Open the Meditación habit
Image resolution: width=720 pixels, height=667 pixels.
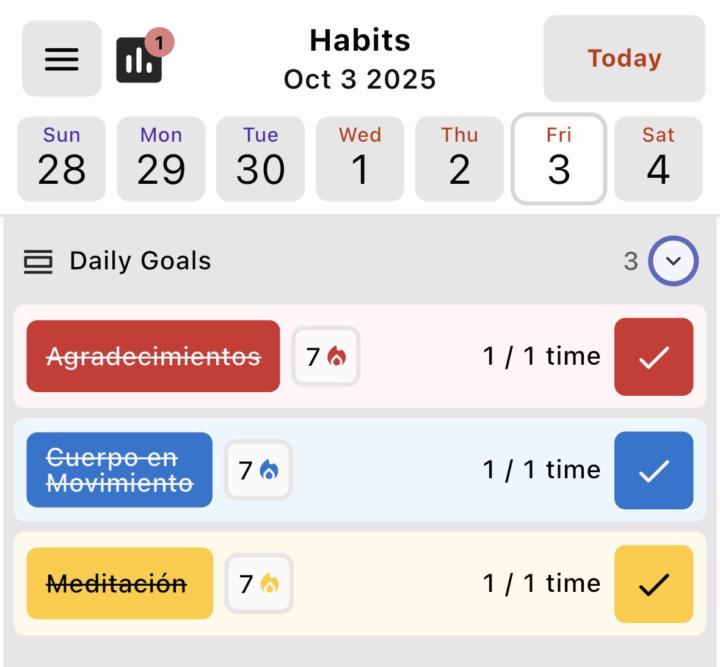coord(119,583)
